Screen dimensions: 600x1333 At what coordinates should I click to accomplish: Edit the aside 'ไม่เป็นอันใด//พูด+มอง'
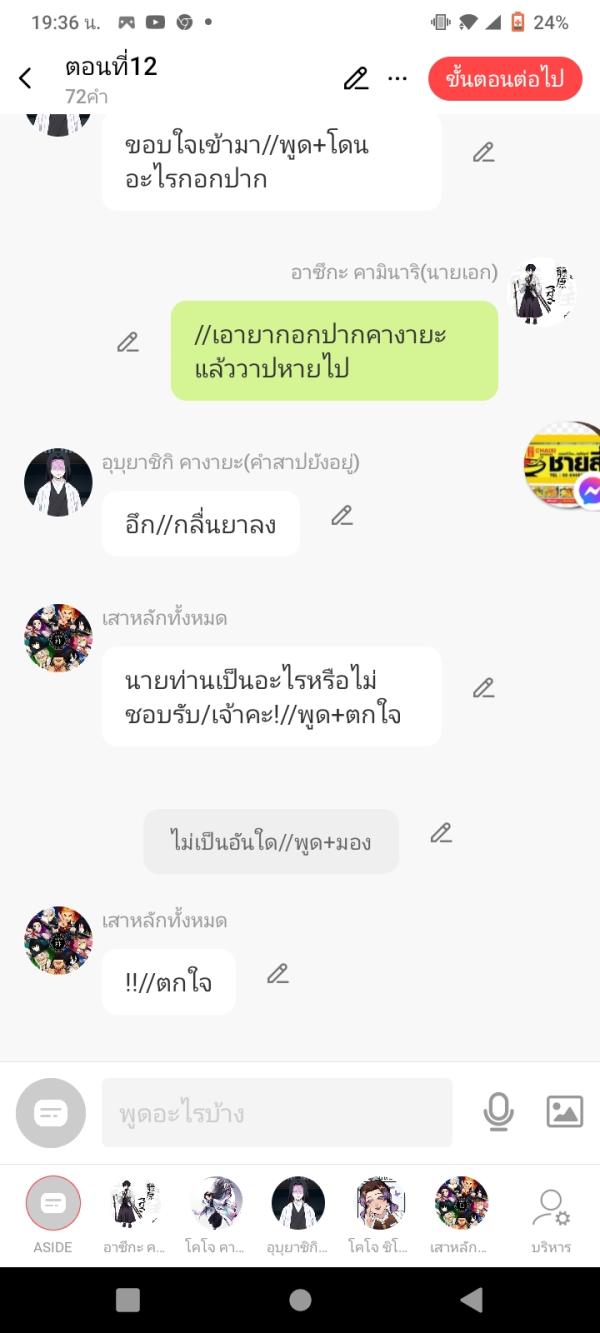[x=441, y=833]
